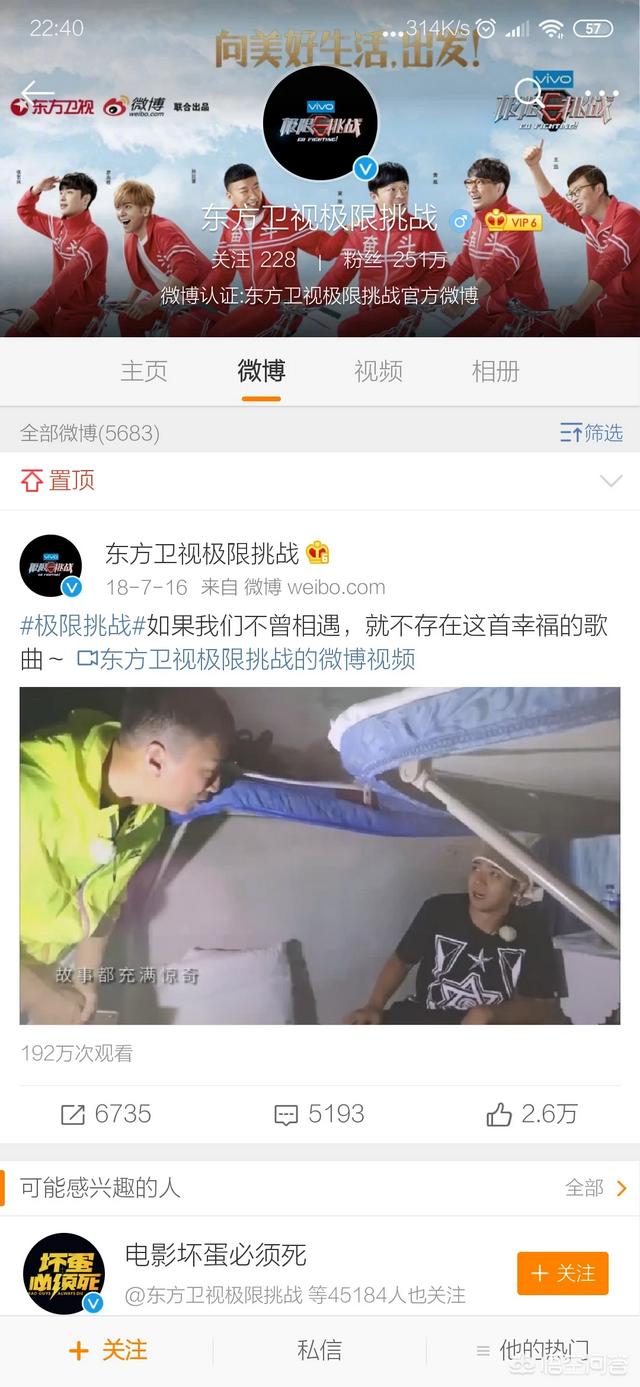Open the three-dot overflow menu
640x1387 pixels.
click(x=601, y=93)
